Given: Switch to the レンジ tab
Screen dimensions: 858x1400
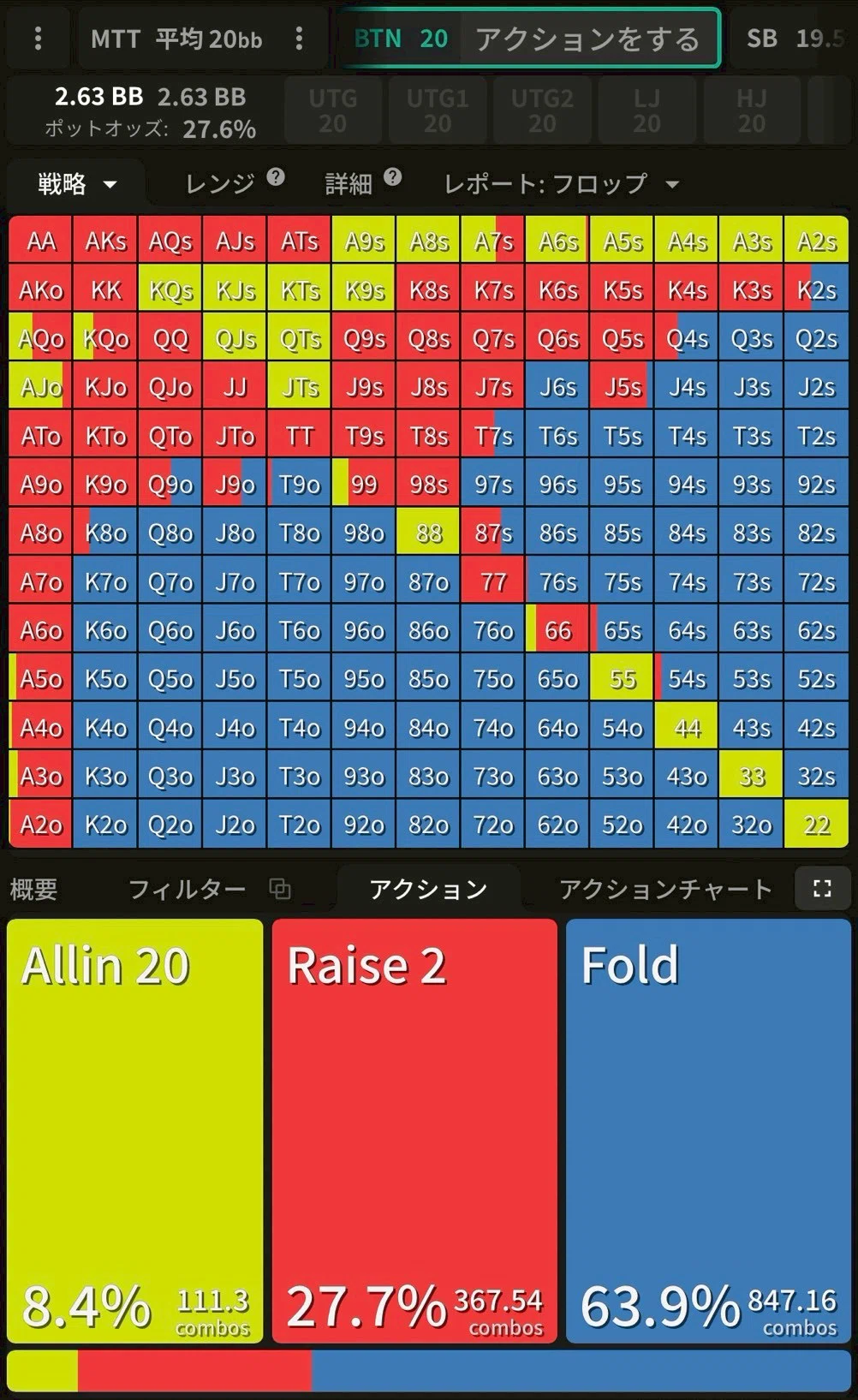Looking at the screenshot, I should click(221, 183).
